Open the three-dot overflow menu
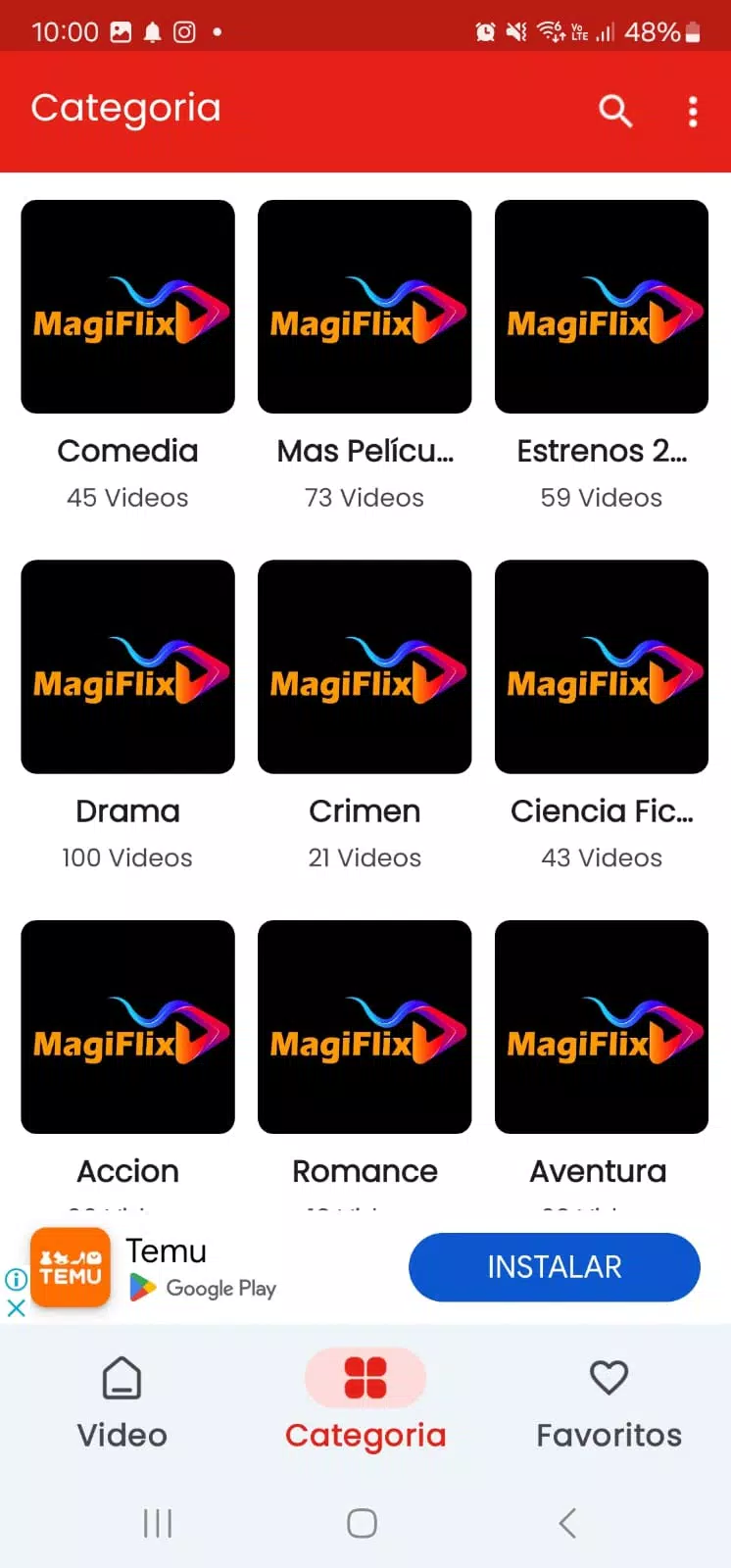 (x=693, y=112)
